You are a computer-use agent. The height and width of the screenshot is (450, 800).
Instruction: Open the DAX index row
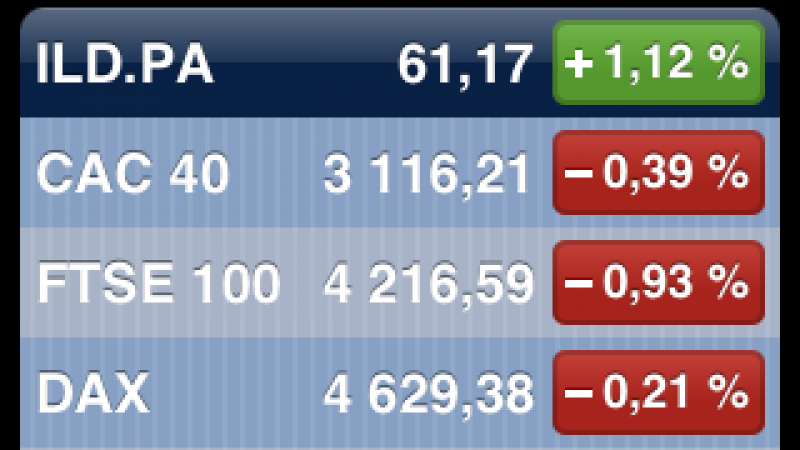pos(280,393)
